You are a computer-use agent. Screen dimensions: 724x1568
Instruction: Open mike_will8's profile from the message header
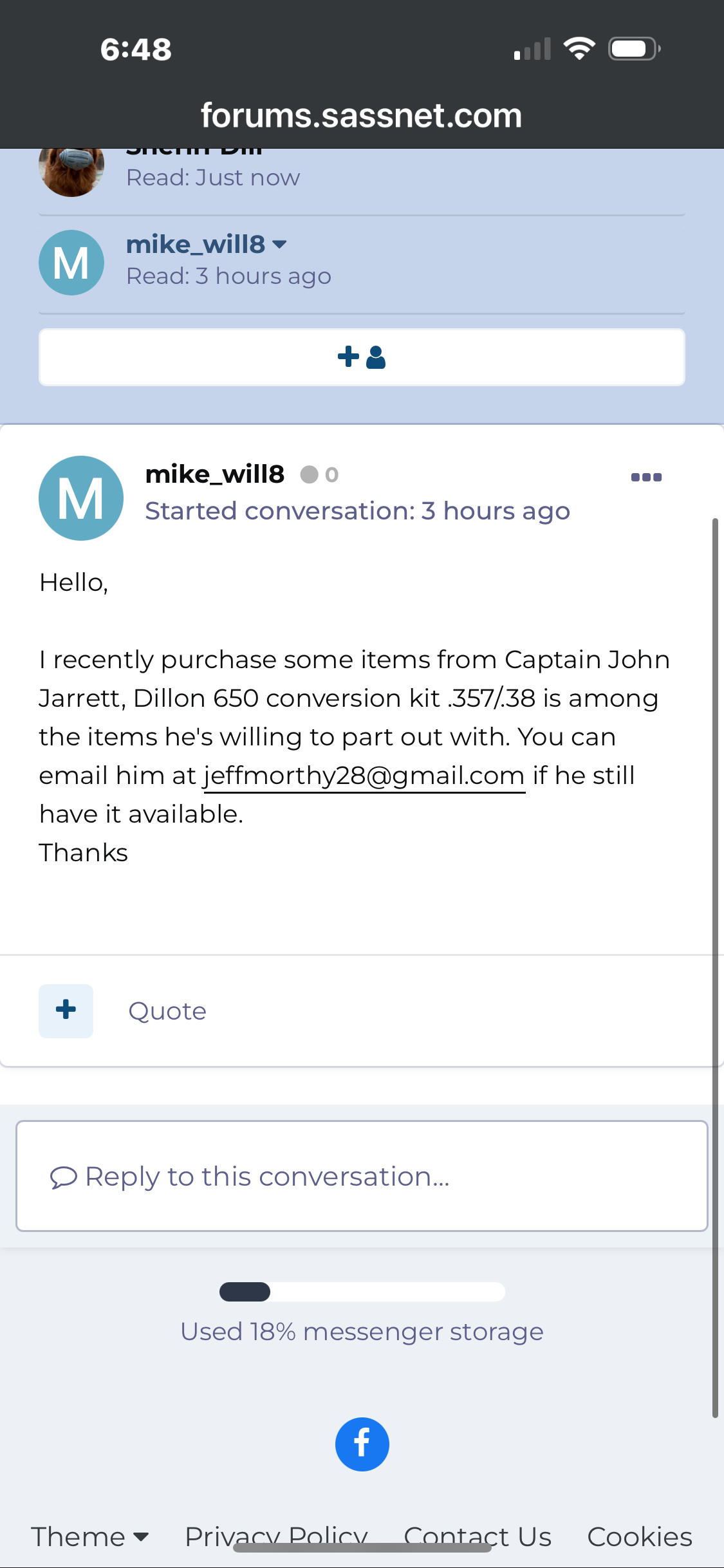(x=215, y=474)
